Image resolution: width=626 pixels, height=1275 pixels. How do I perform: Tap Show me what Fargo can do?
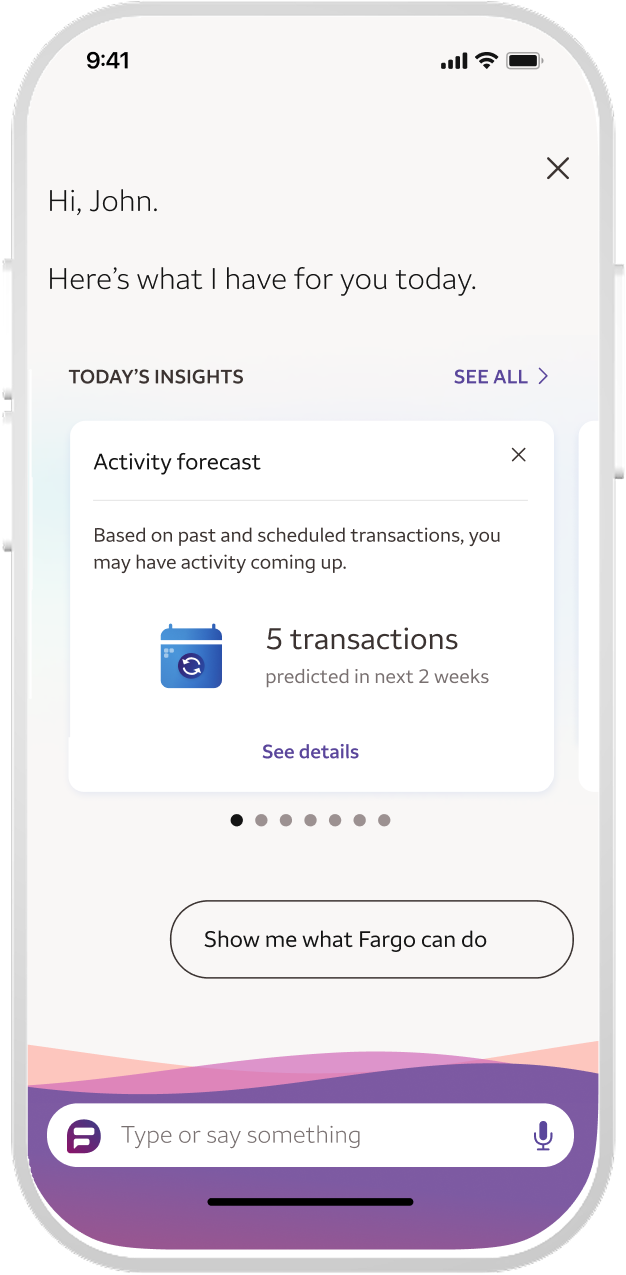pos(372,939)
